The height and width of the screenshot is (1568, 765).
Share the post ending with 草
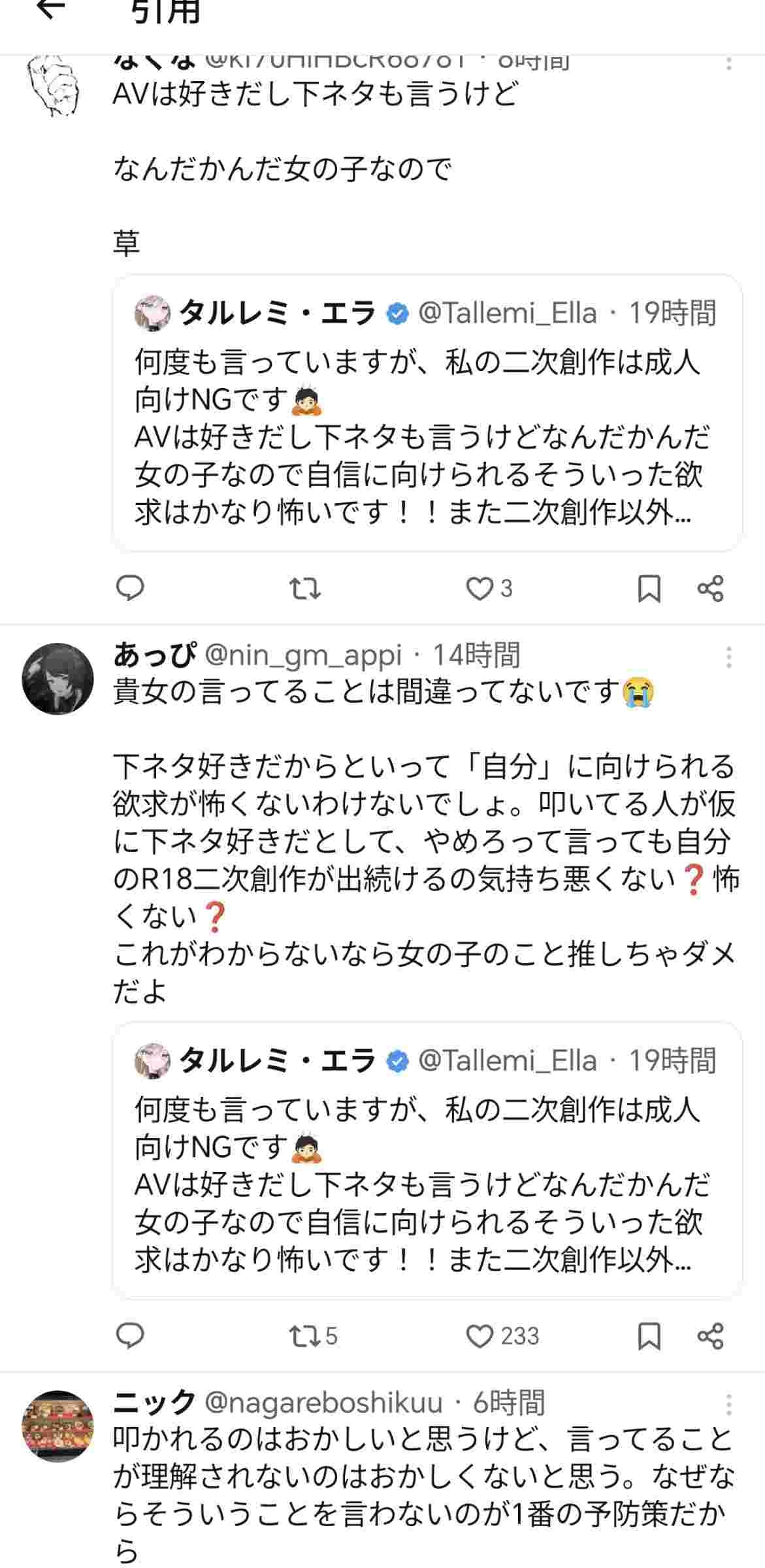coord(710,589)
